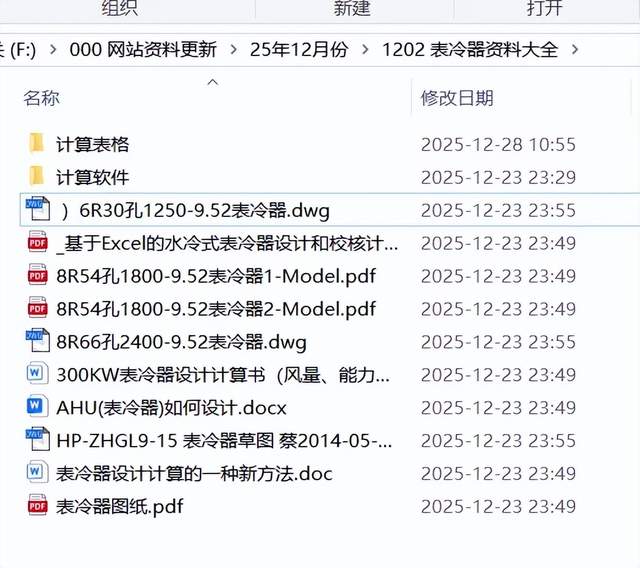Open AHU(表冷器)如何设计.docx

coord(171,408)
